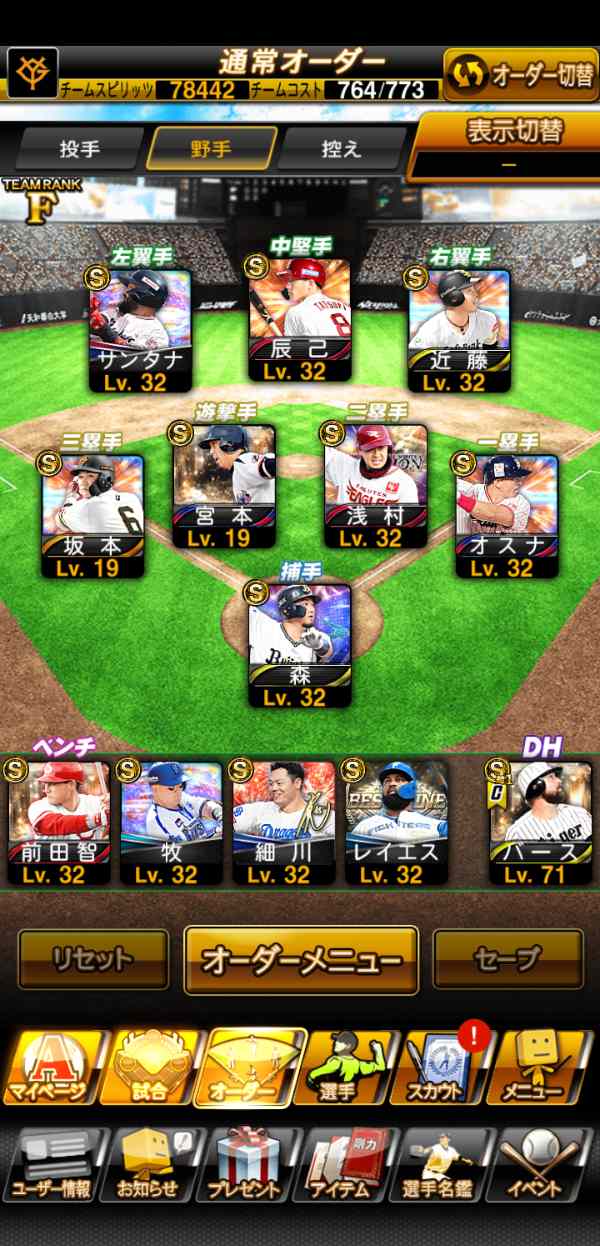Select catcher 森 card
Viewport: 600px width, 1246px height.
pyautogui.click(x=300, y=646)
